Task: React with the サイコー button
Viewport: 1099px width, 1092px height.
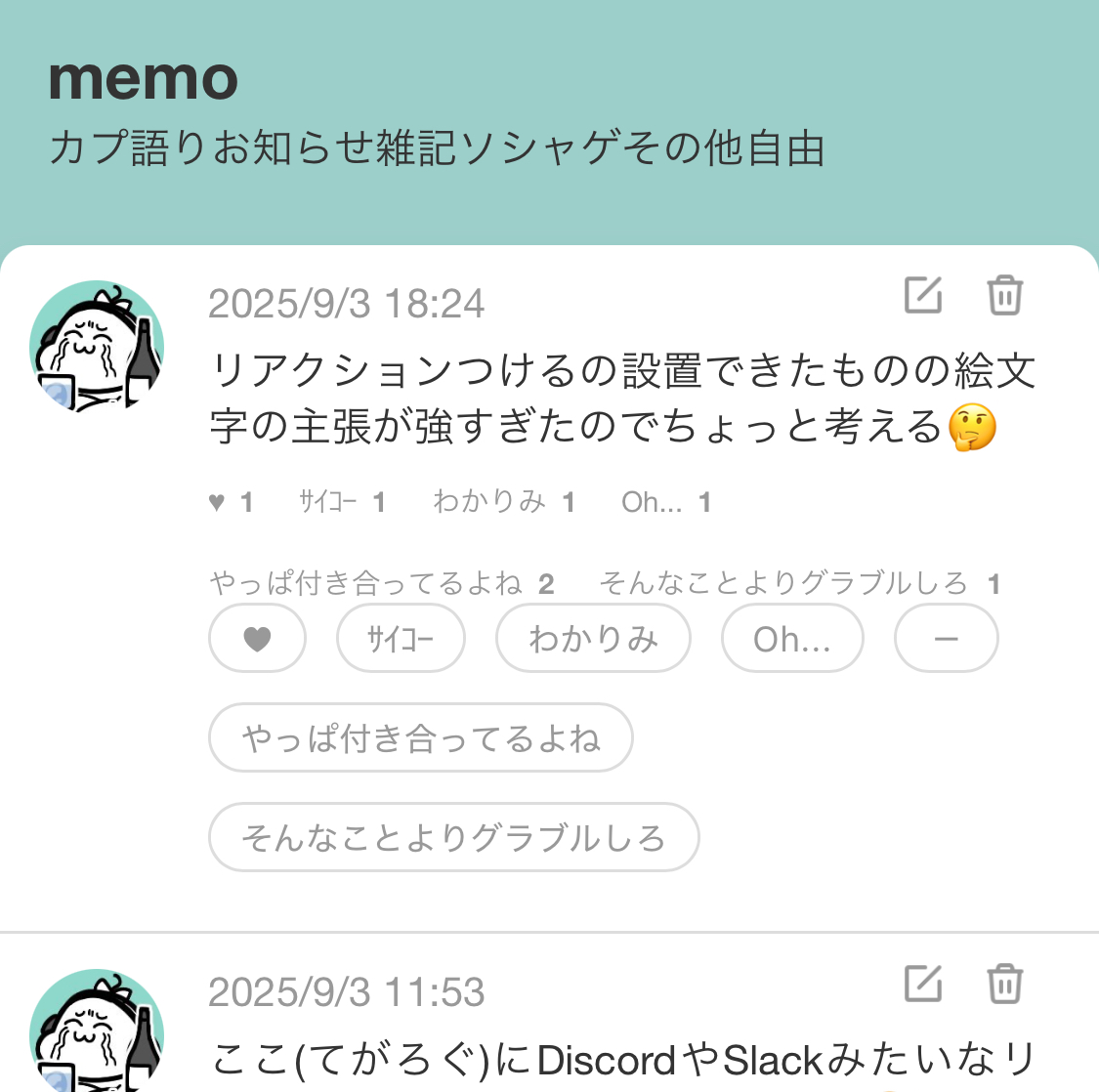Action: 401,639
